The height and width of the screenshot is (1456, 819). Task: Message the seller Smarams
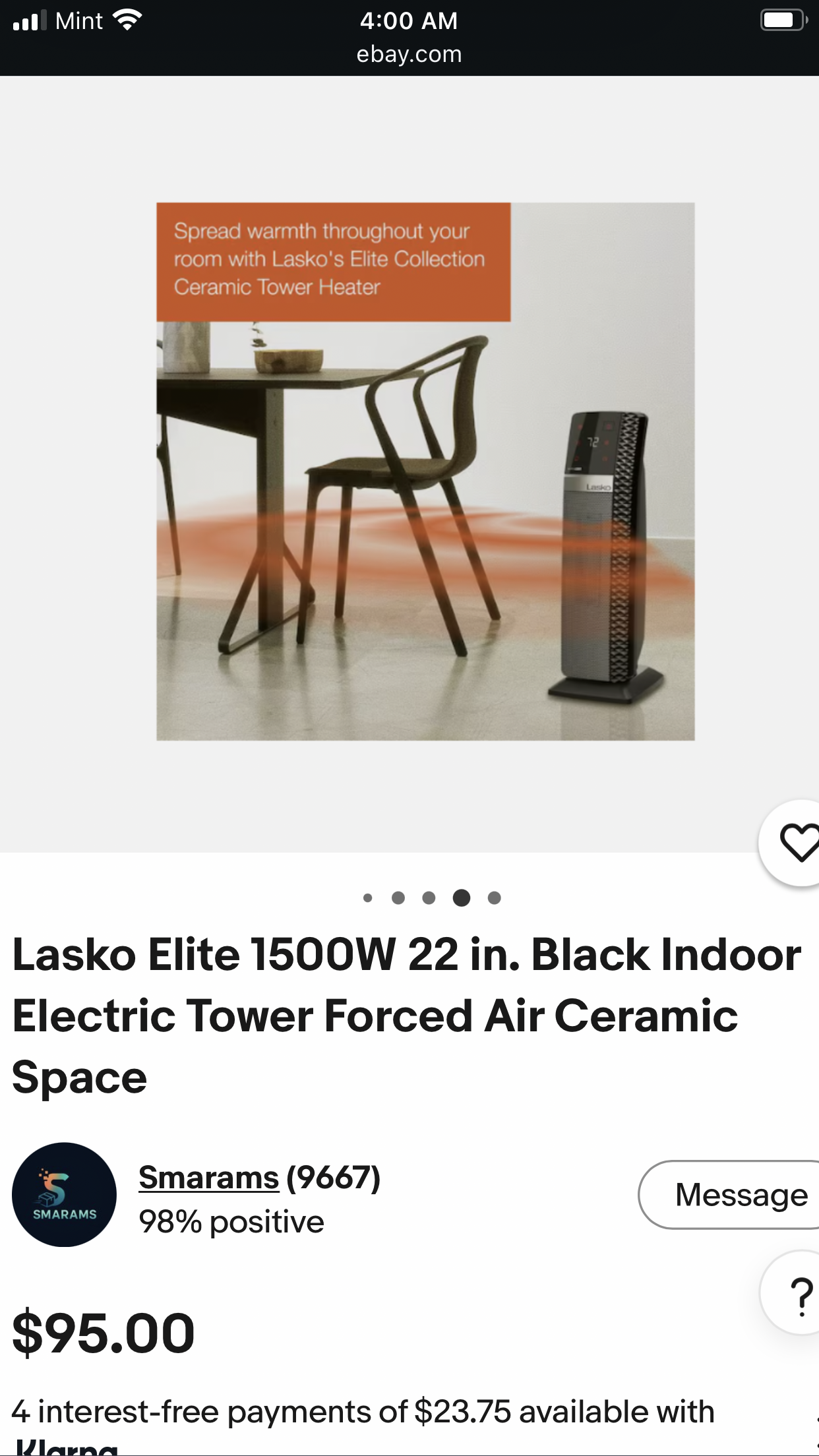point(732,1195)
